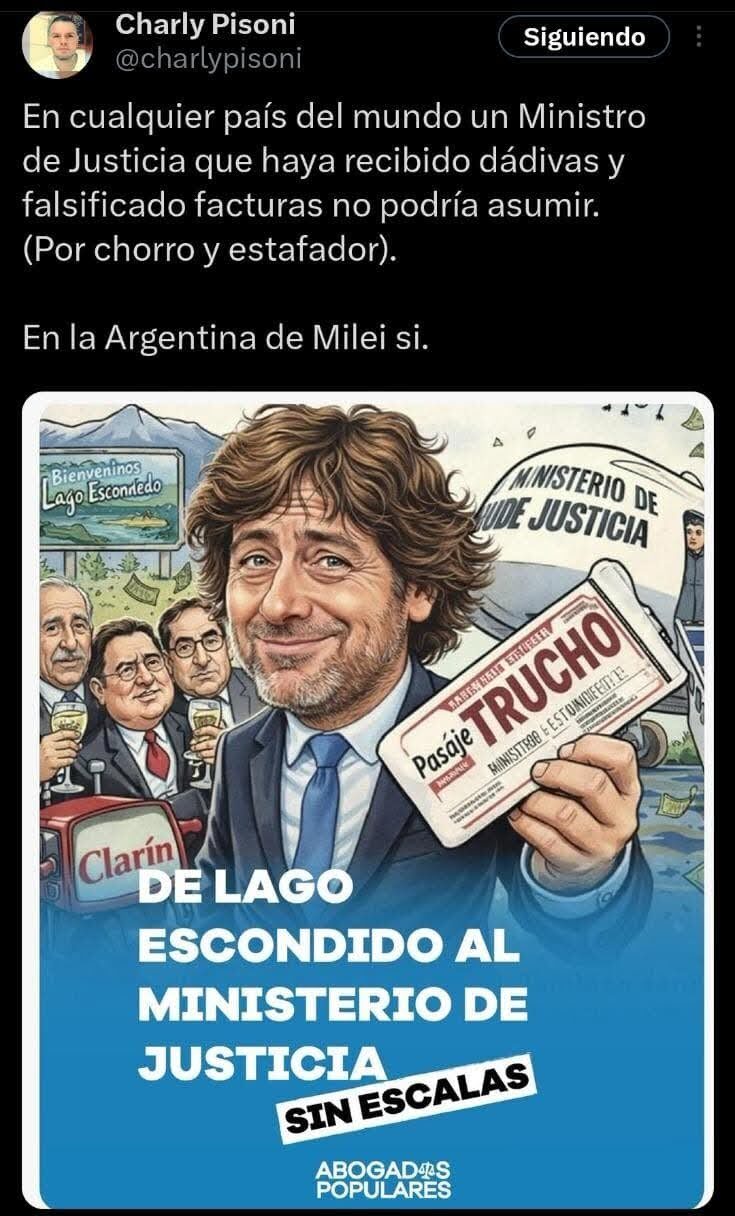Open Charly Pisoni's profile picture
The image size is (735, 1216).
[57, 43]
